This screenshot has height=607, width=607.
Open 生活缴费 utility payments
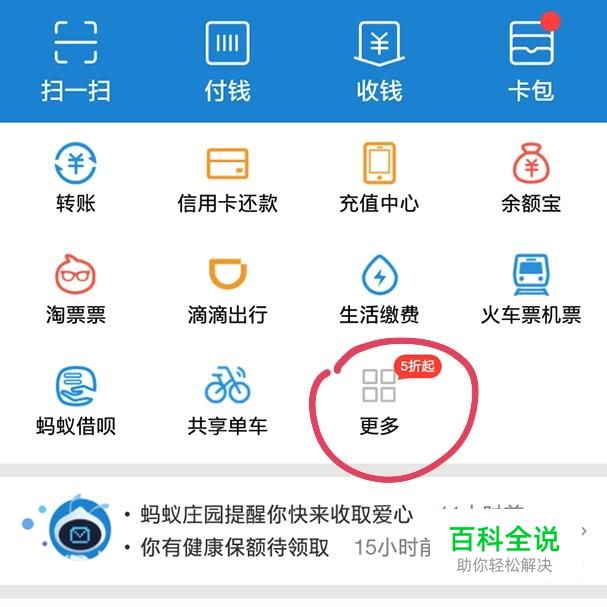(379, 290)
